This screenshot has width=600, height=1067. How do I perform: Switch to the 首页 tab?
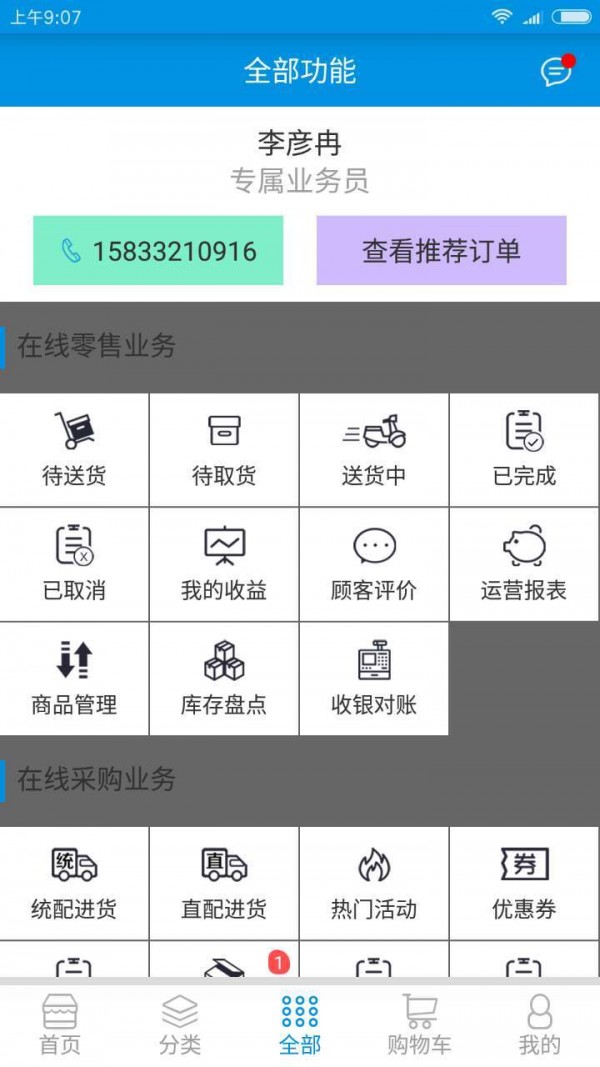[x=60, y=1025]
